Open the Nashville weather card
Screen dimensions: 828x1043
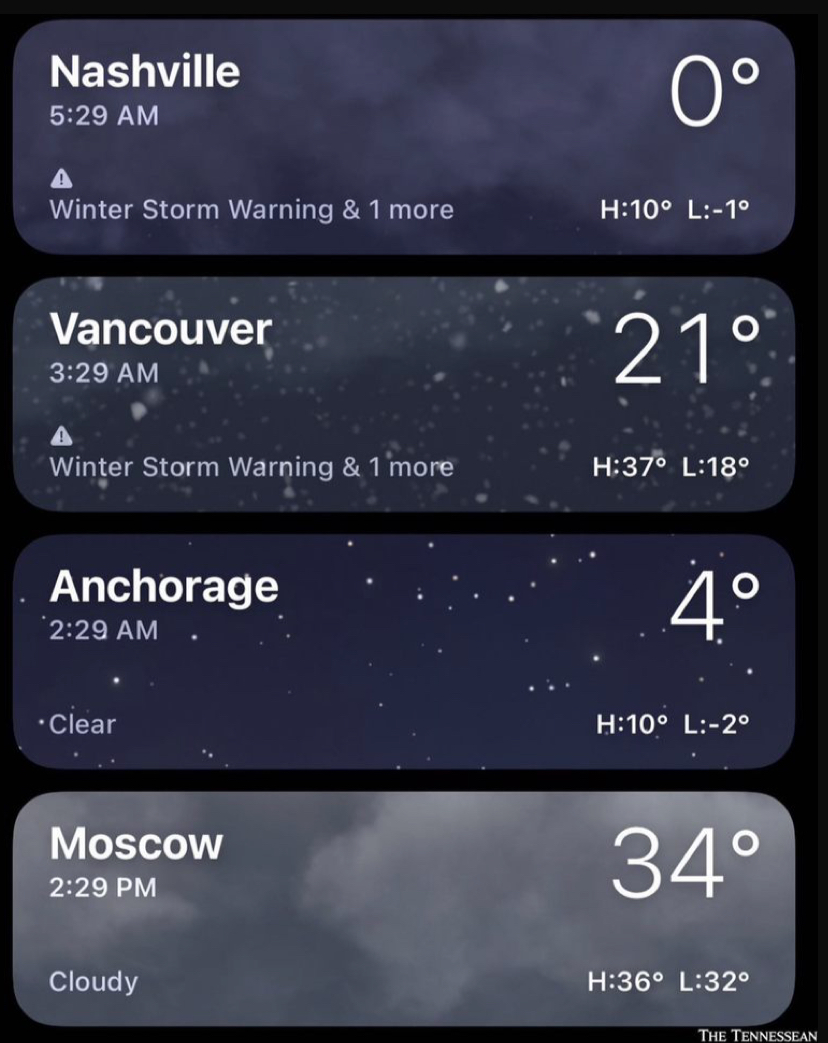404,137
